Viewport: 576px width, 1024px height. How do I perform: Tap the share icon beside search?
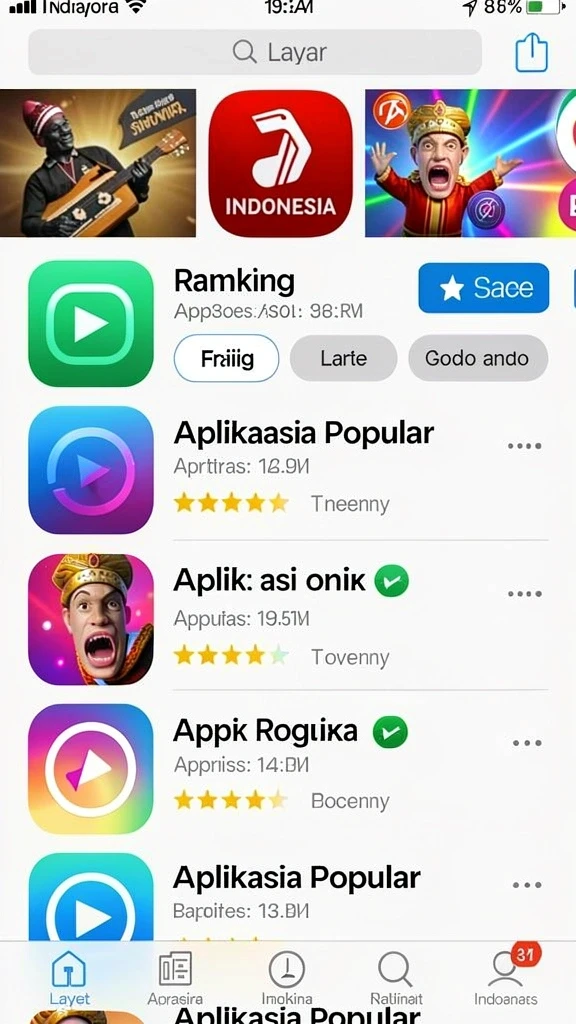pyautogui.click(x=531, y=52)
